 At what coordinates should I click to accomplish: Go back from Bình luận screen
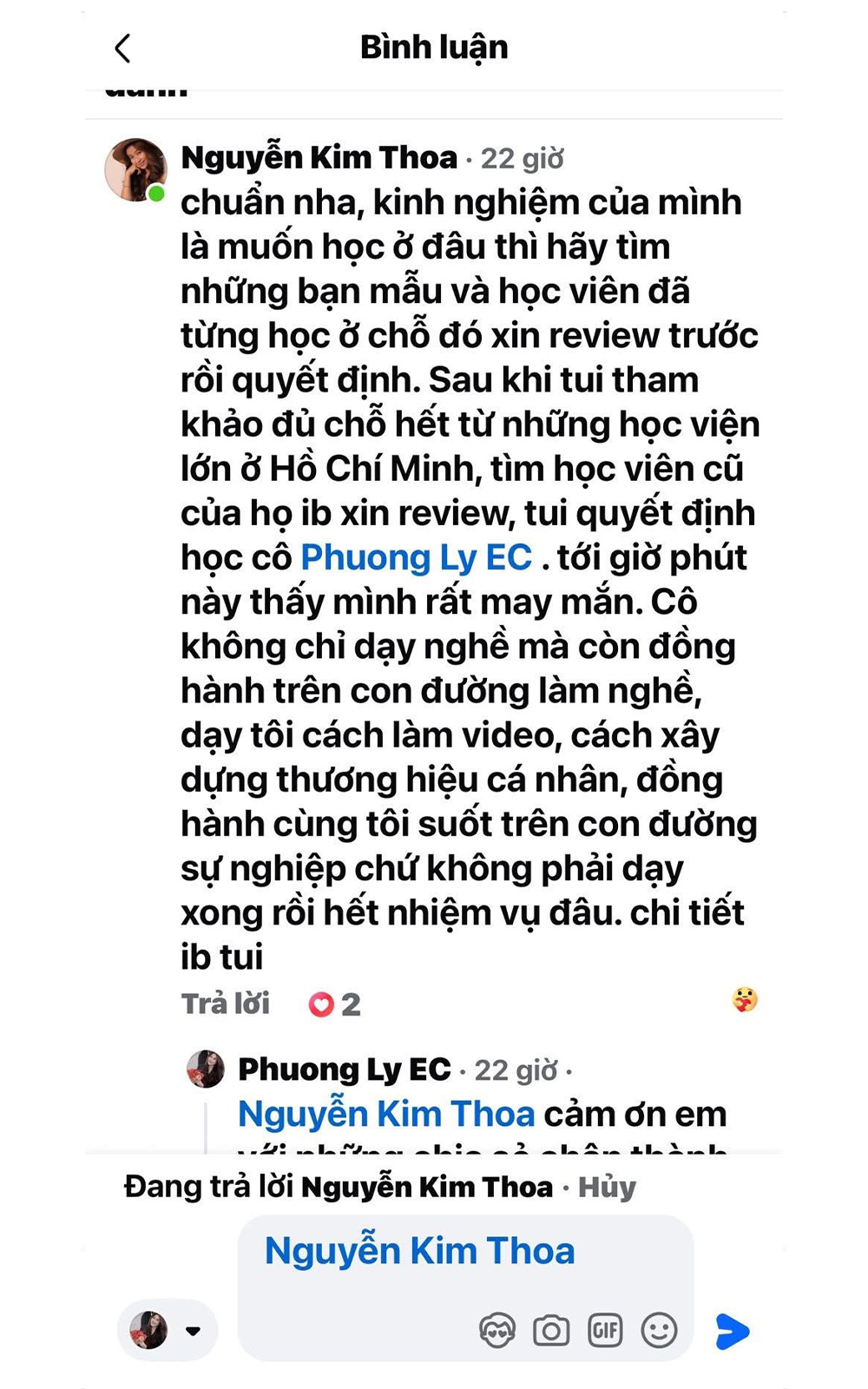[x=123, y=49]
